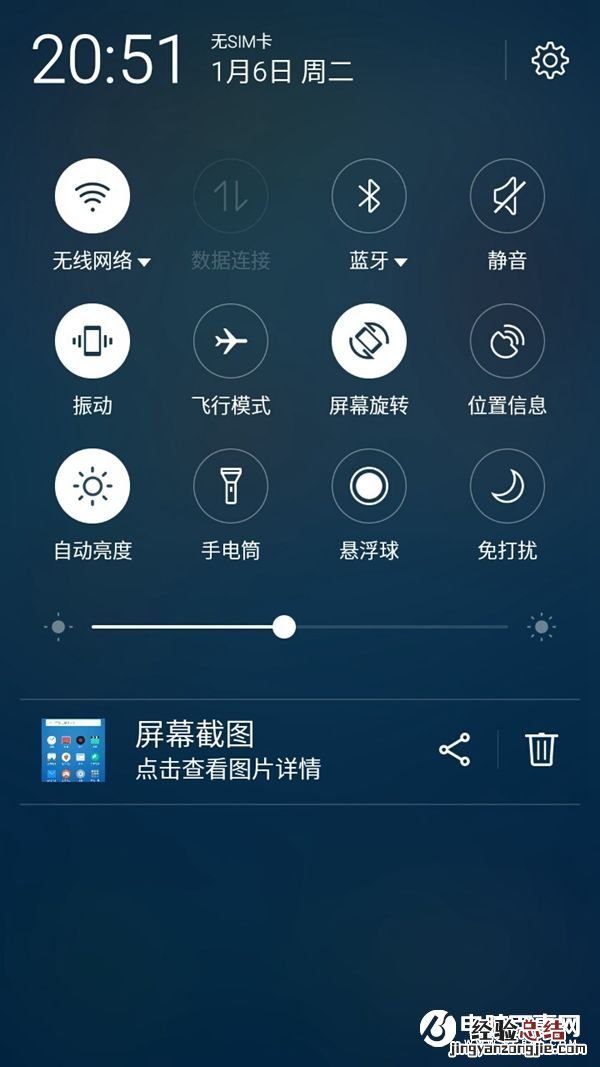
Task: Turn on 免打扰 do not disturb
Action: click(507, 486)
